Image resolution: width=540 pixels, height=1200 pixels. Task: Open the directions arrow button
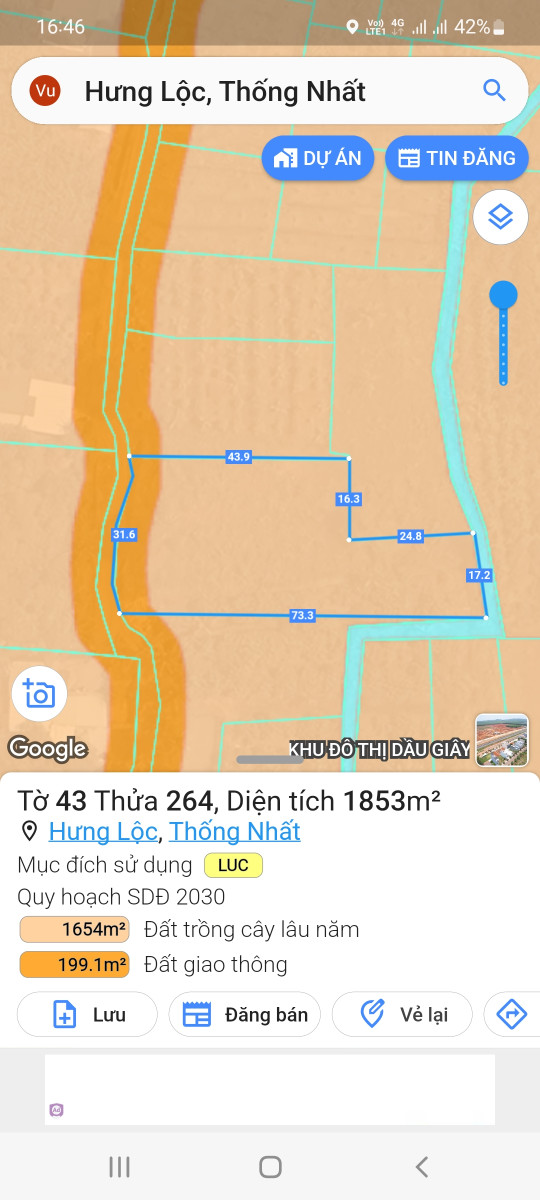pyautogui.click(x=511, y=1014)
